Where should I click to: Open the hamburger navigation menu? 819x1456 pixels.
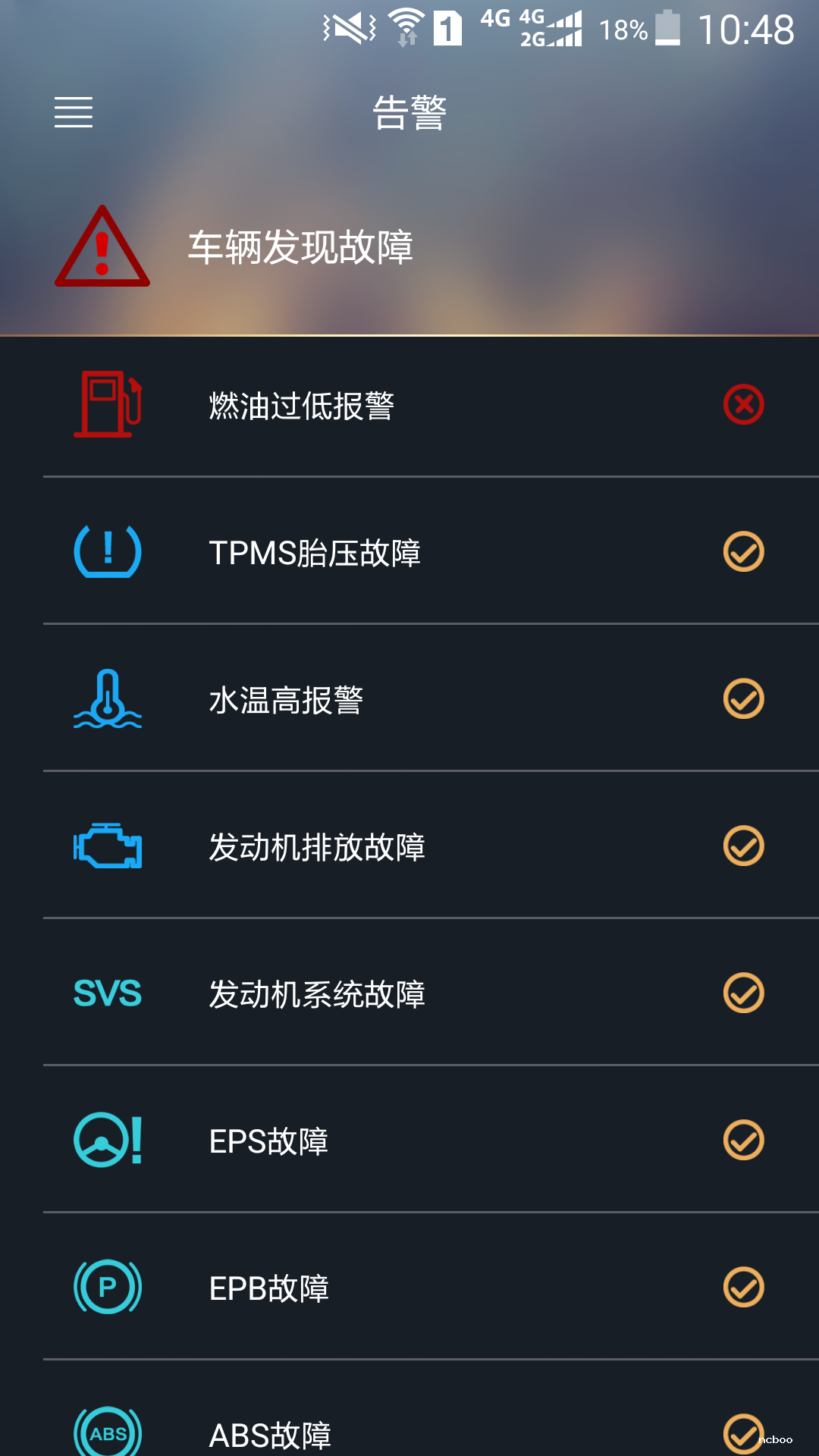tap(74, 114)
